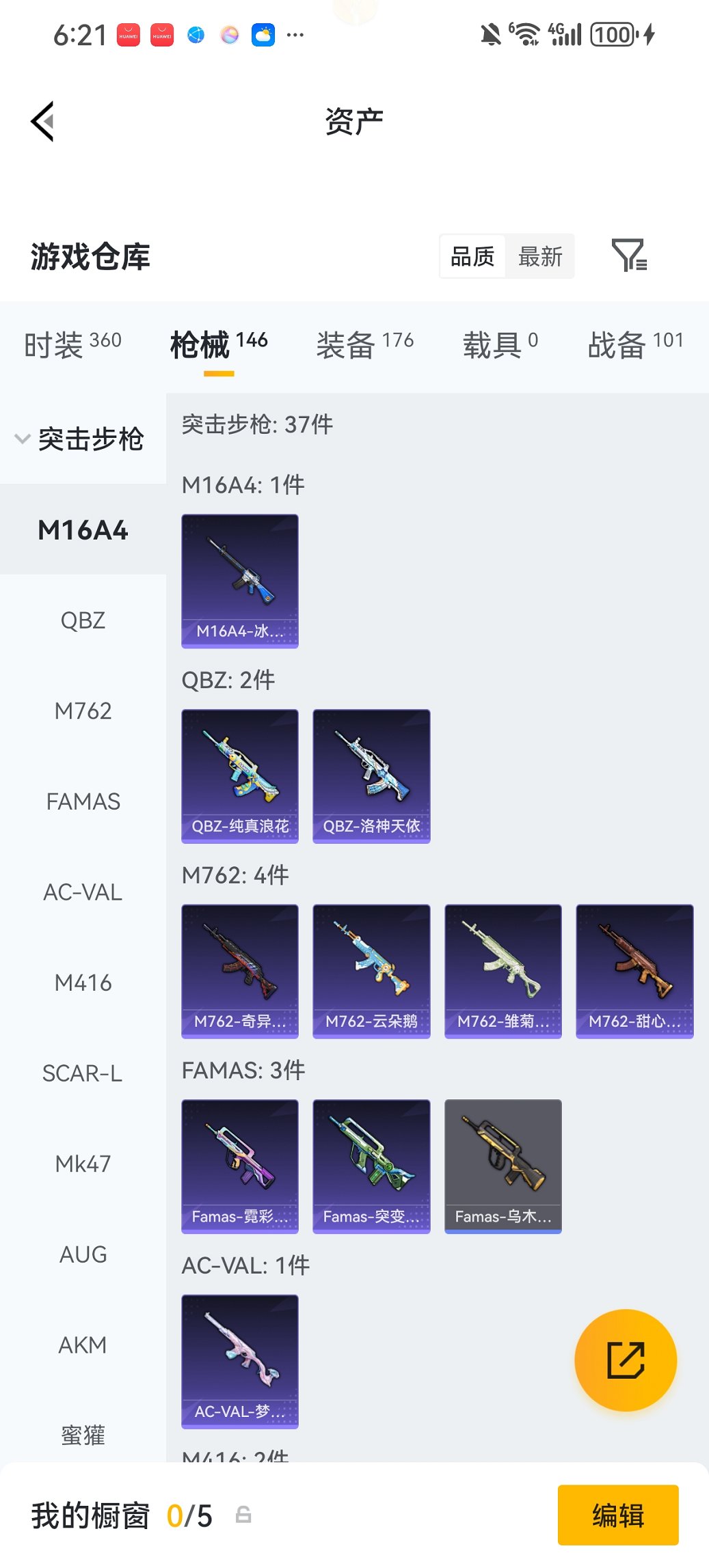Select 品质 sorting option
Screen dimensions: 709x1568
[472, 256]
